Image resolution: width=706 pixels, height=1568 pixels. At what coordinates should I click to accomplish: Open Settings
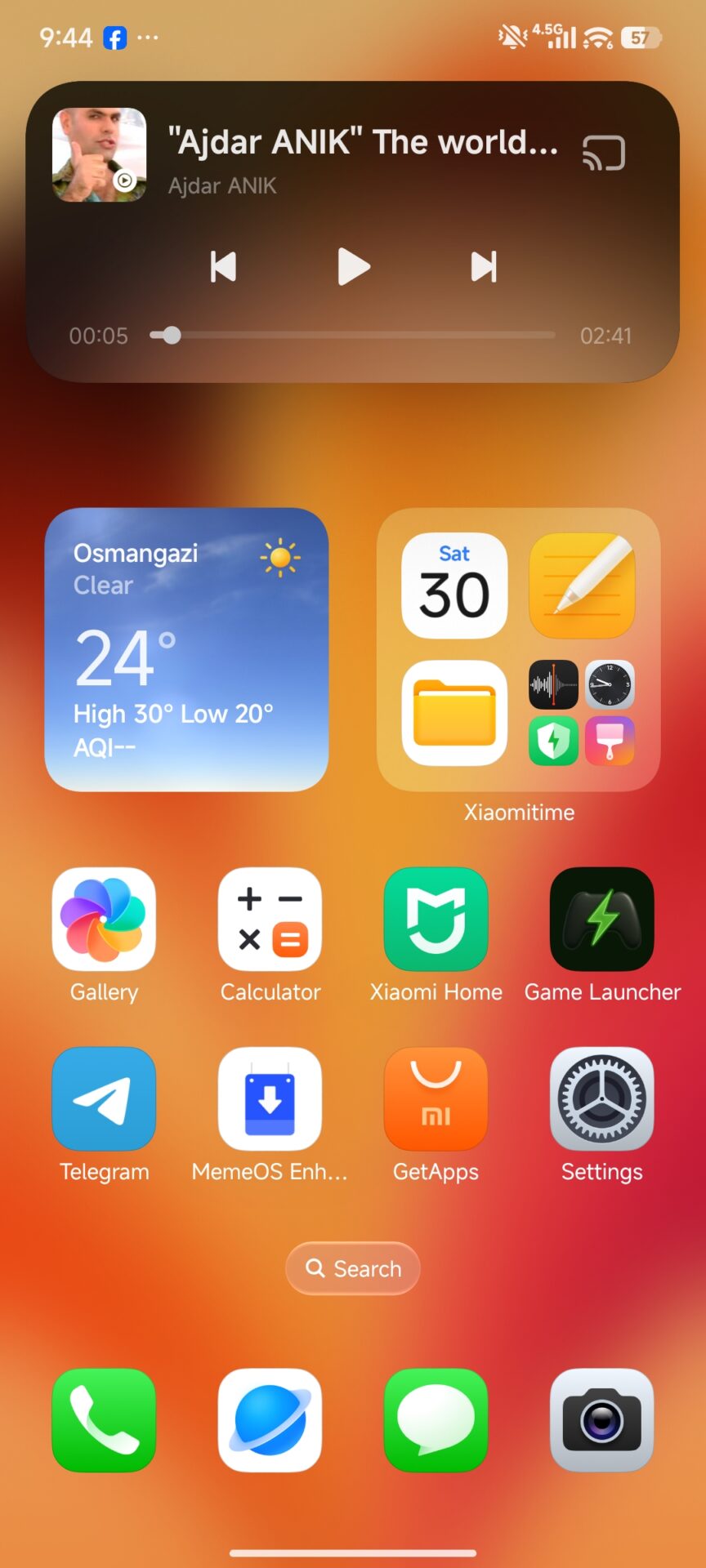(x=602, y=1099)
